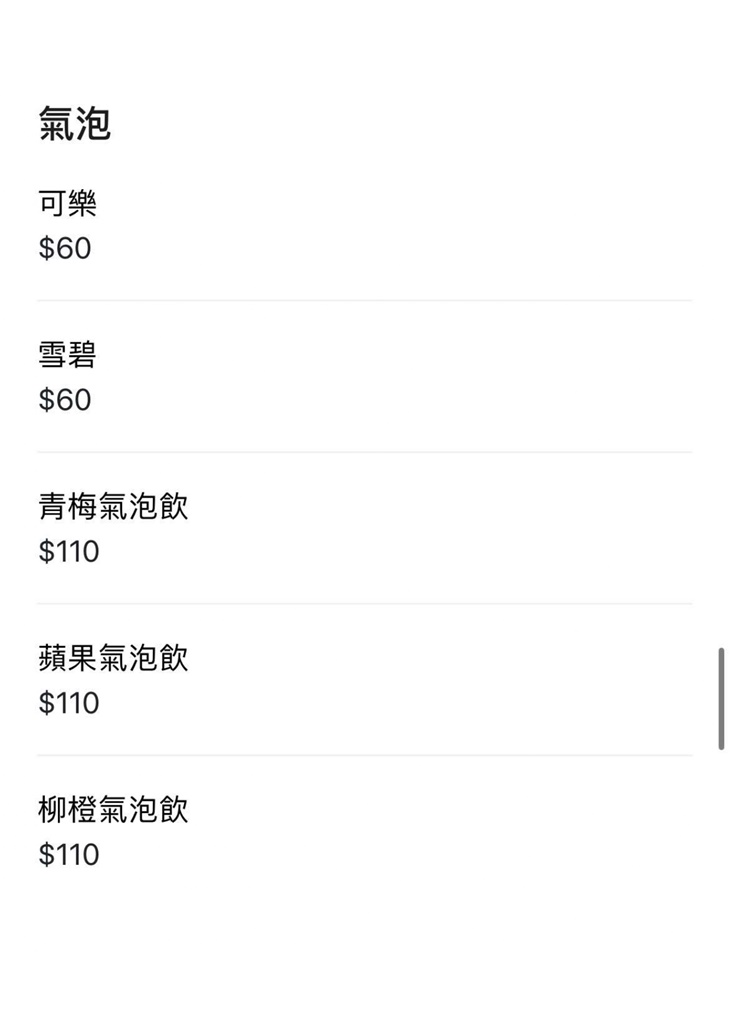Click the divider below 可樂
This screenshot has width=730, height=1033.
pos(365,297)
